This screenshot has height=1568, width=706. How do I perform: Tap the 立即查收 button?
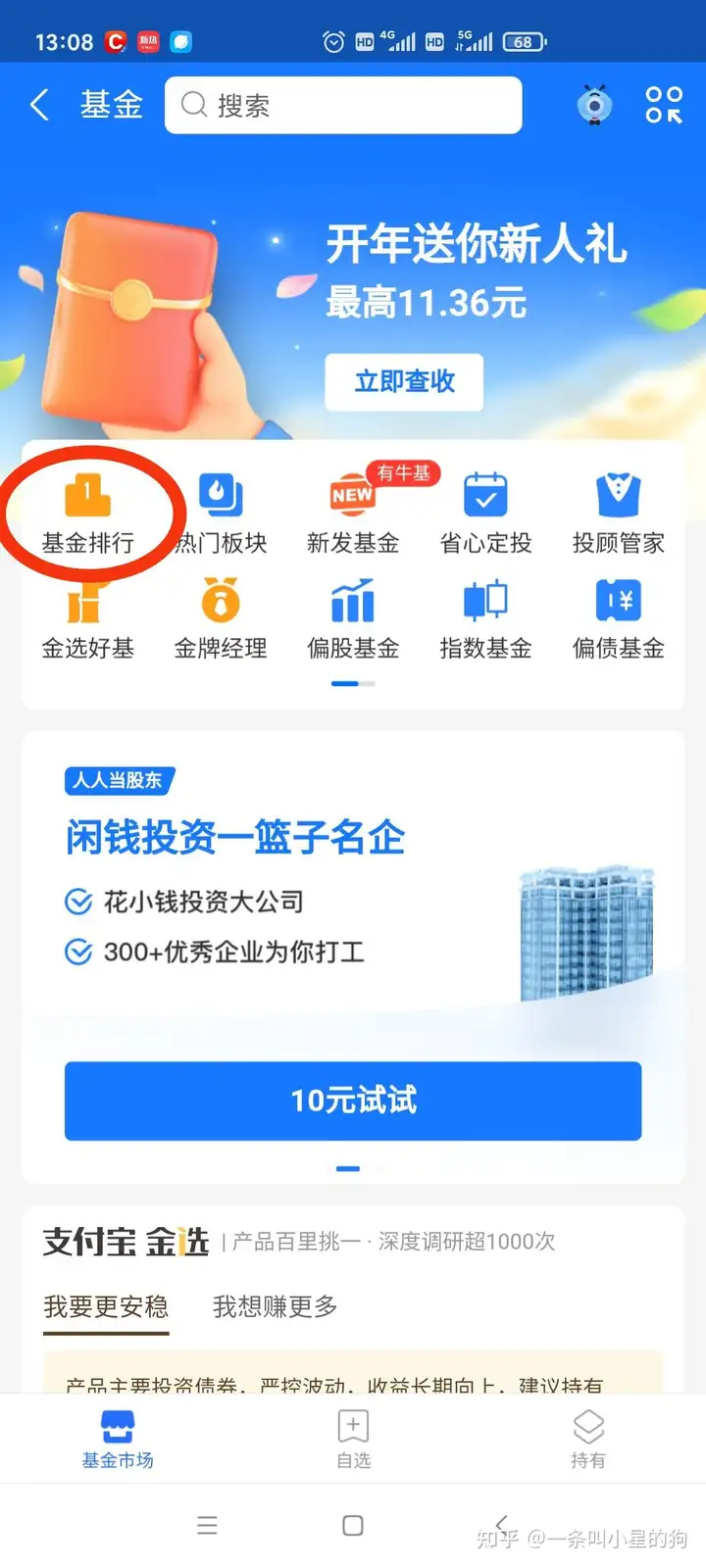point(404,381)
